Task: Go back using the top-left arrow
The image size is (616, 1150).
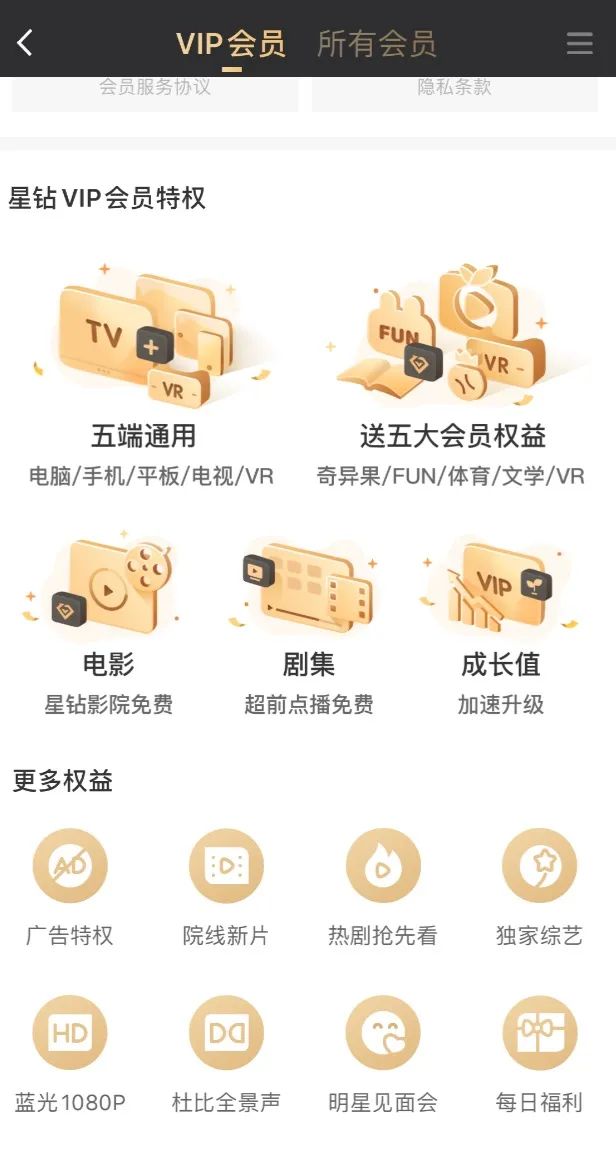Action: 26,43
